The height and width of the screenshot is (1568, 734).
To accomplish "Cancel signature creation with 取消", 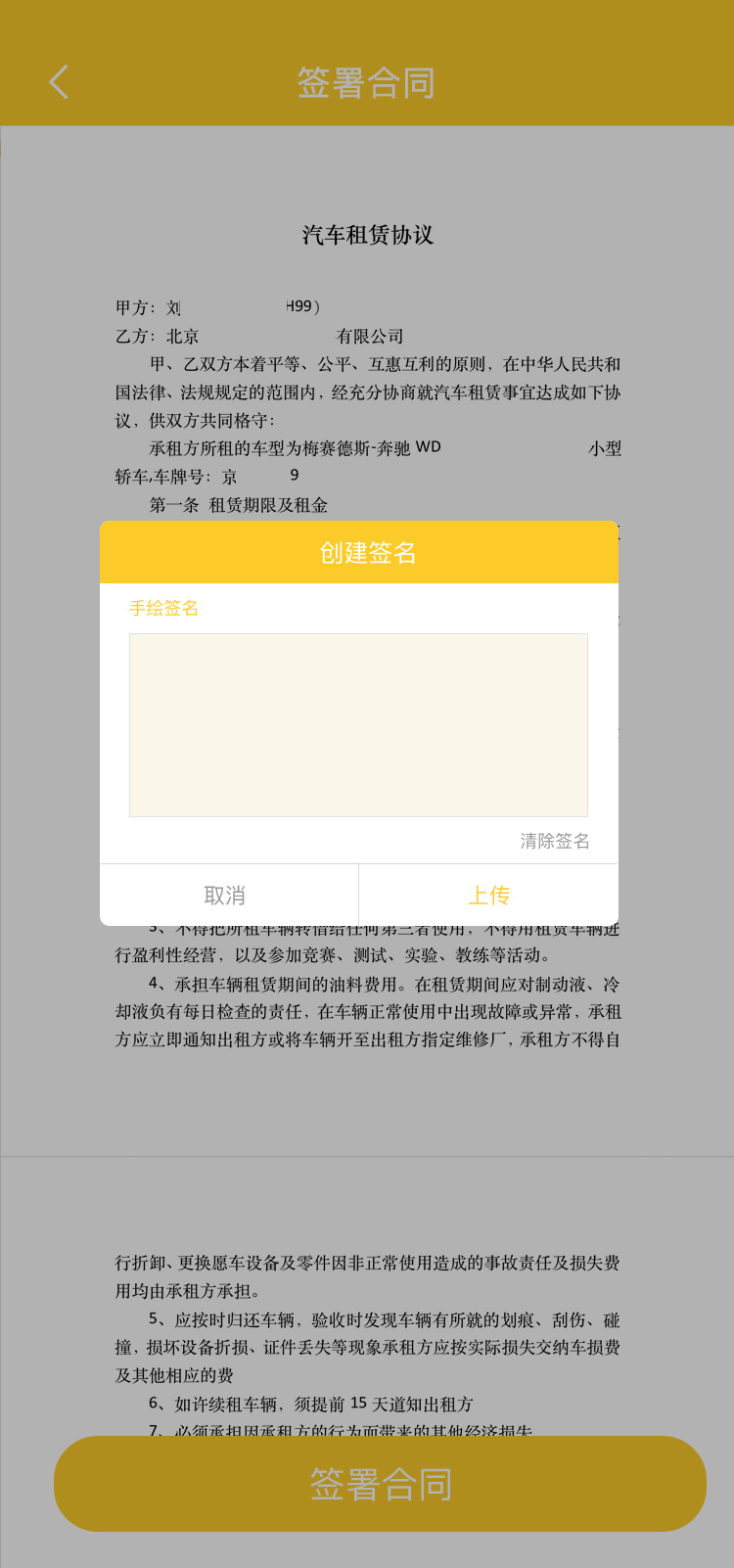I will pyautogui.click(x=225, y=895).
